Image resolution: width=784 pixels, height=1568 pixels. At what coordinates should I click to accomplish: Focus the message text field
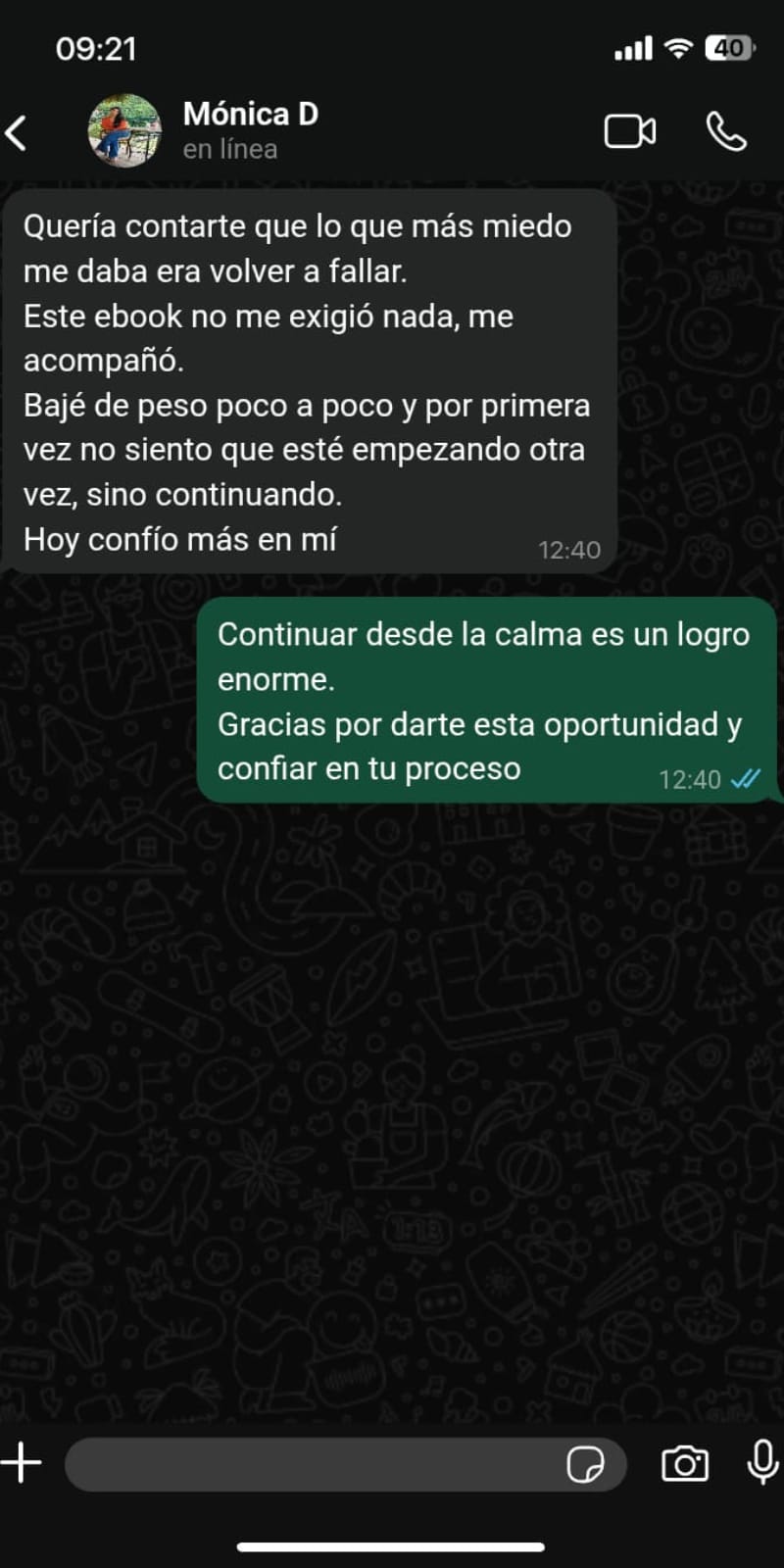[314, 1464]
